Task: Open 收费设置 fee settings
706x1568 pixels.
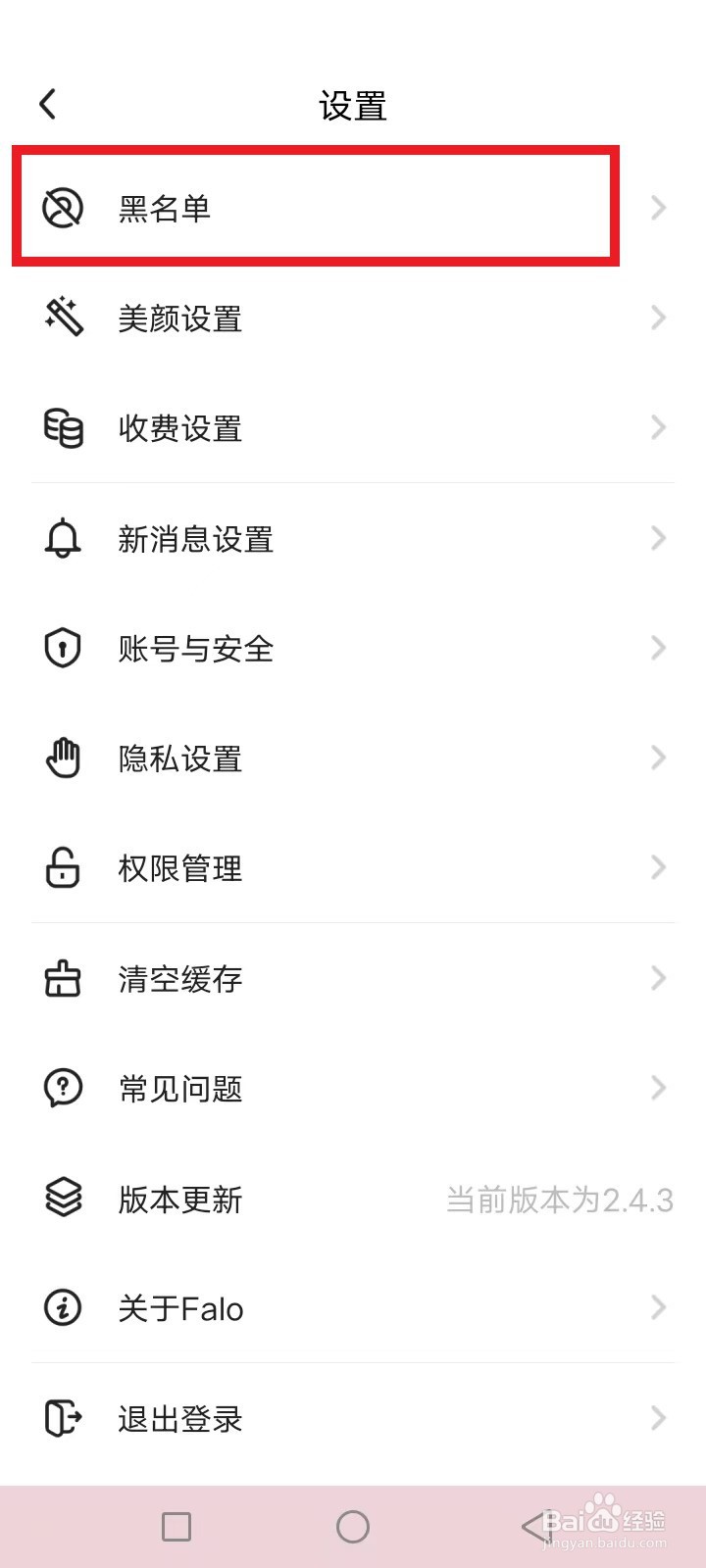Action: point(353,428)
